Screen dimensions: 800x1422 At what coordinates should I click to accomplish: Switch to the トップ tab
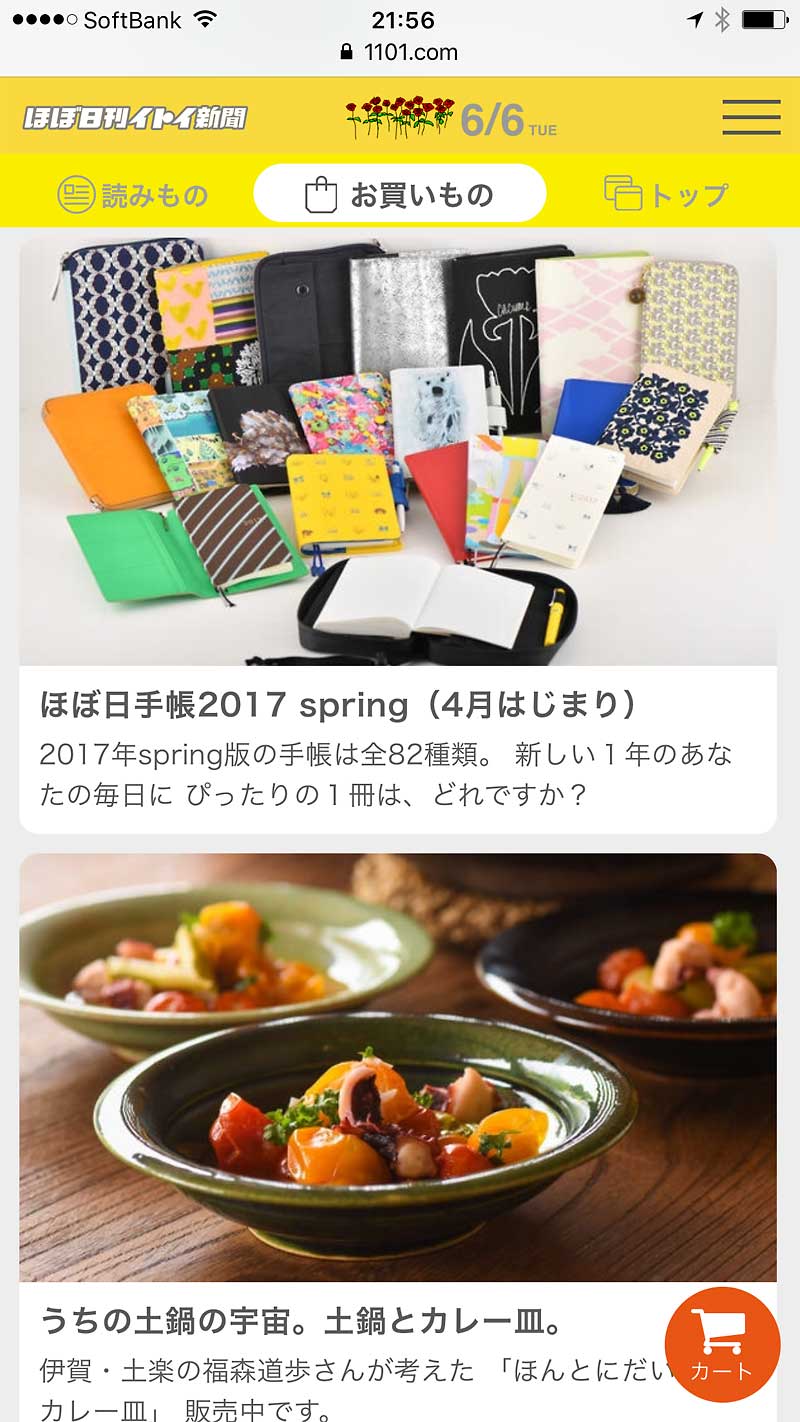666,194
